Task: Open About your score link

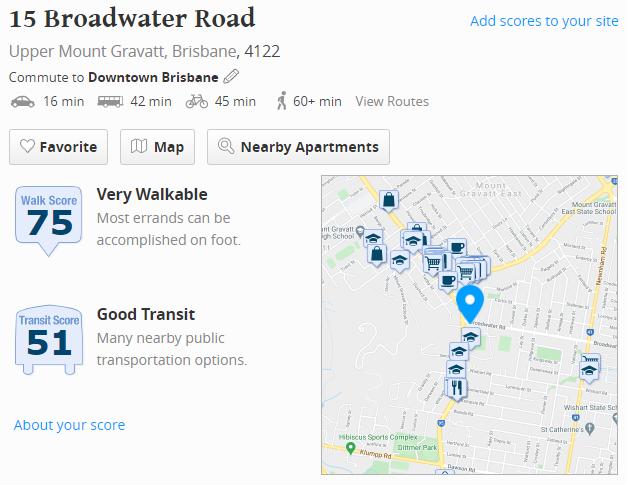Action: [69, 425]
